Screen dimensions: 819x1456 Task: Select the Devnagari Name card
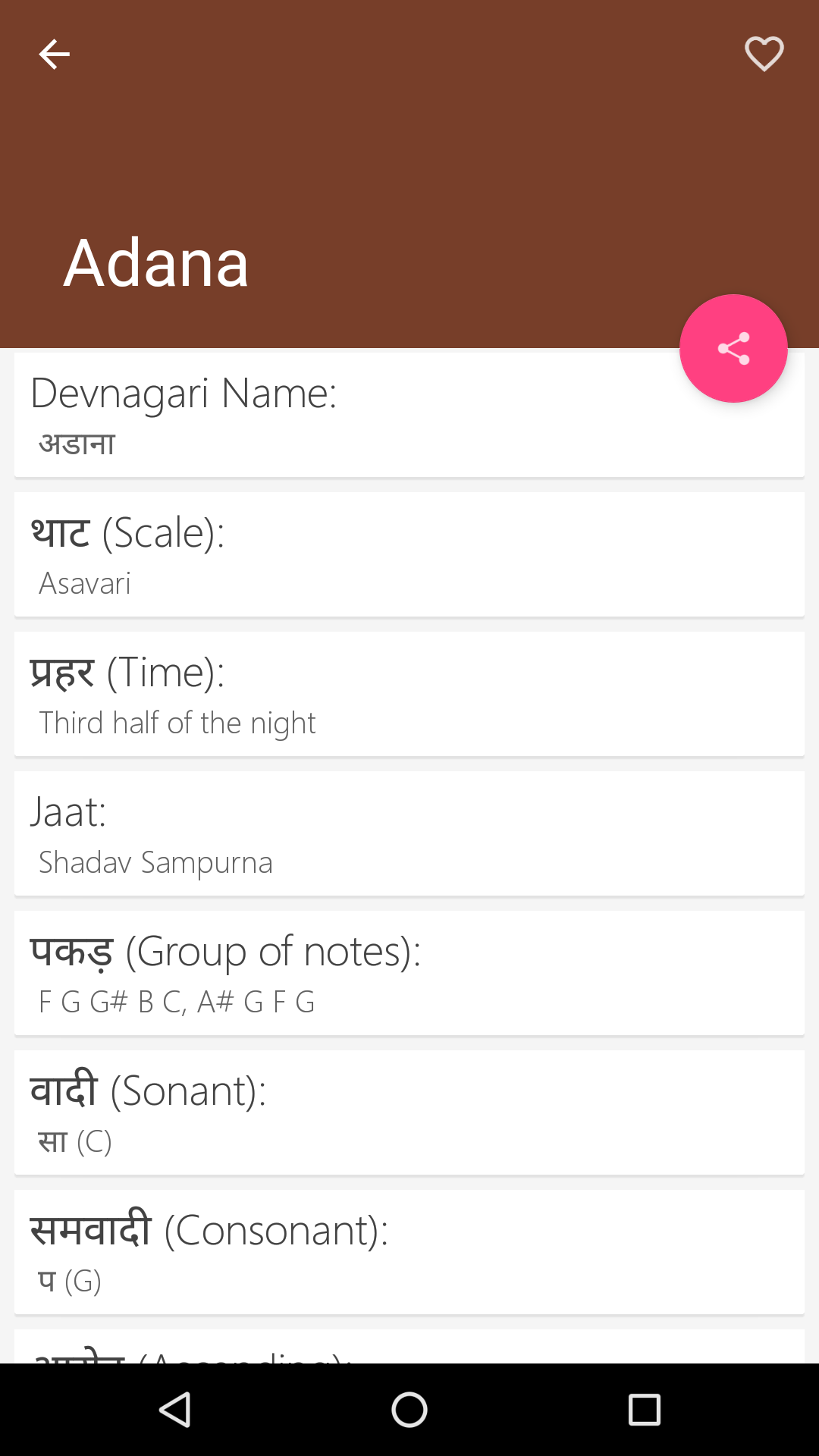[x=409, y=413]
